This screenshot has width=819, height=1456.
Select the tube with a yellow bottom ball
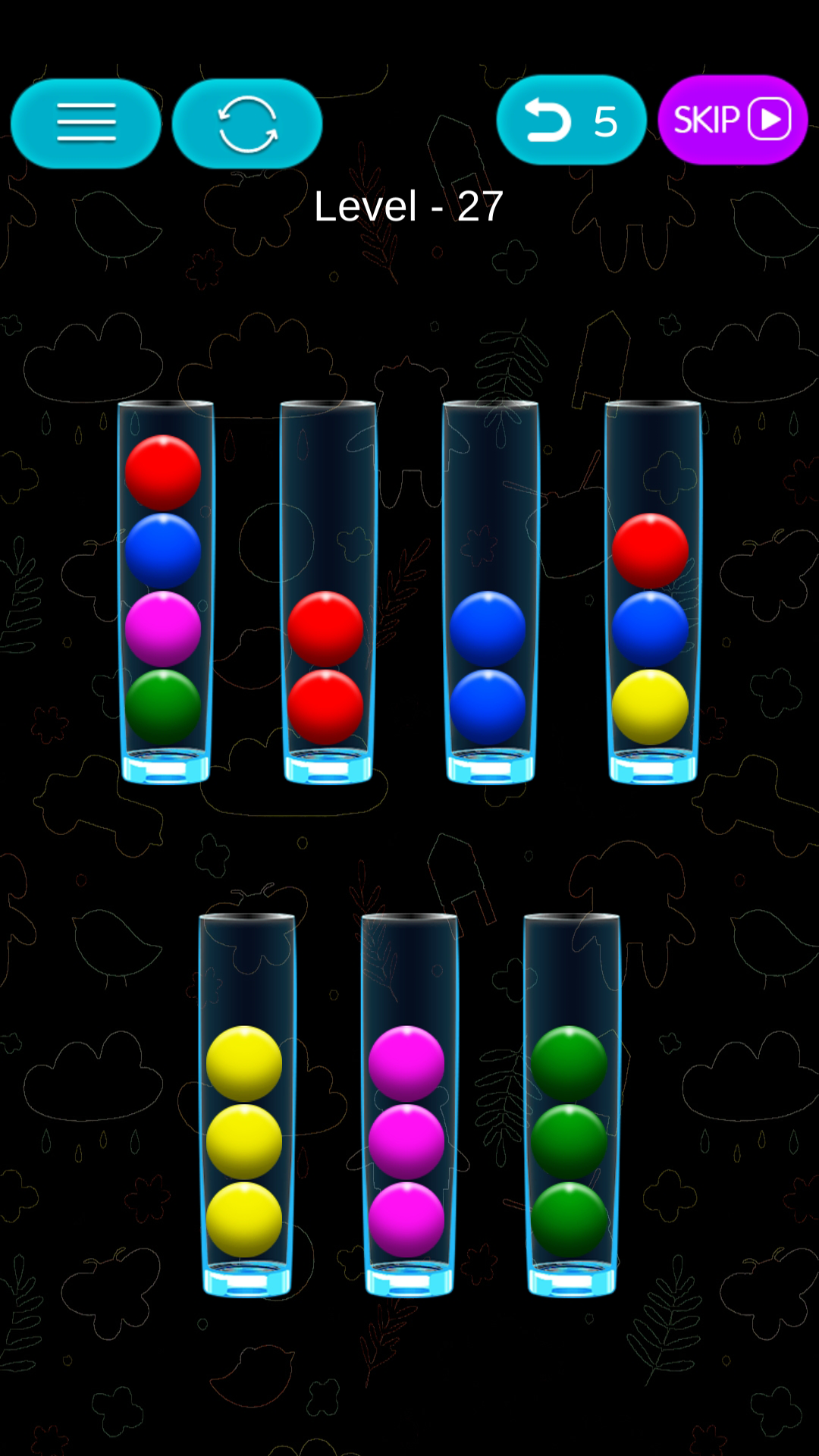click(x=652, y=592)
